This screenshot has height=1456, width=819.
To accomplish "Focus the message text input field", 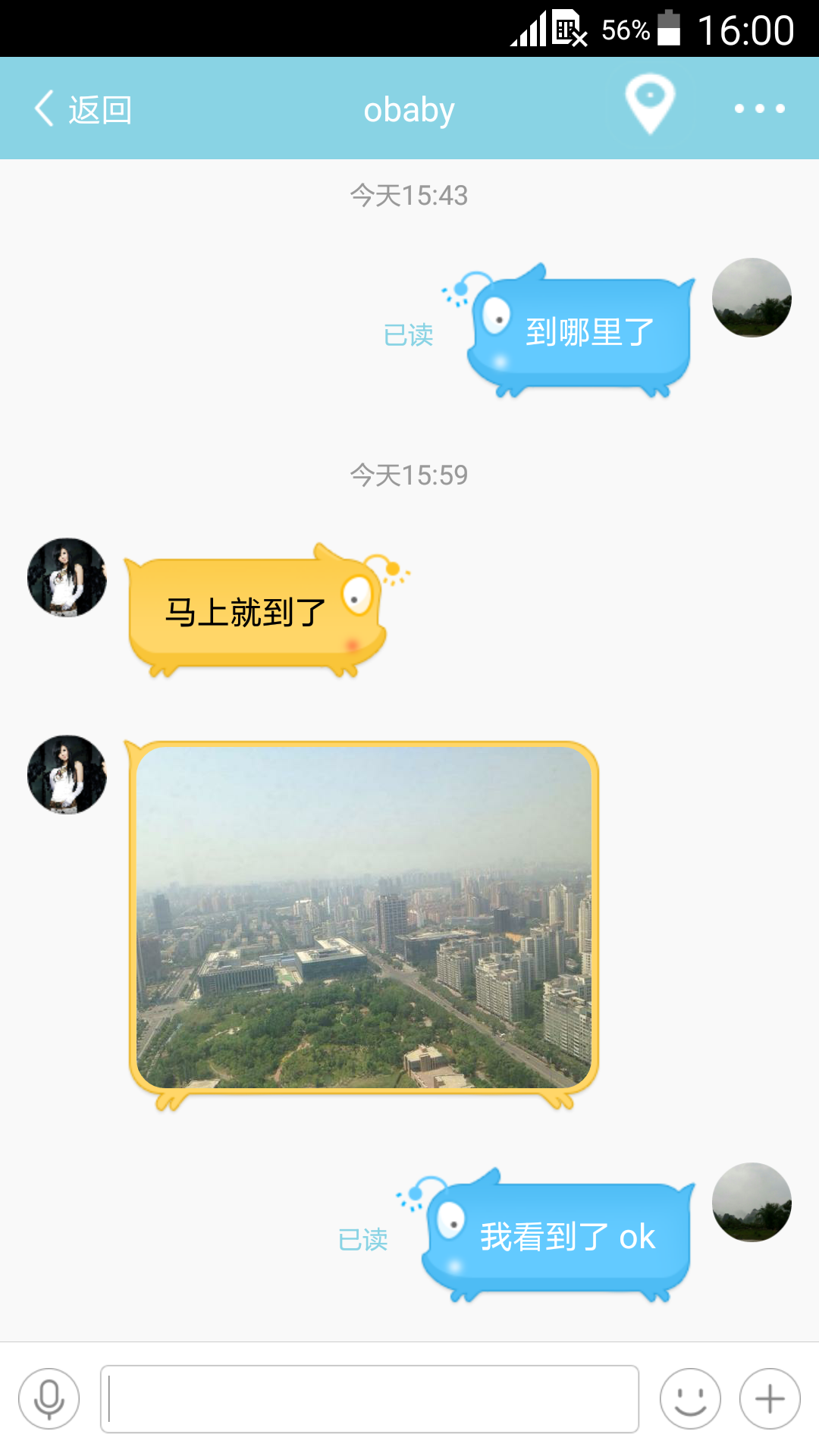I will pyautogui.click(x=369, y=1399).
